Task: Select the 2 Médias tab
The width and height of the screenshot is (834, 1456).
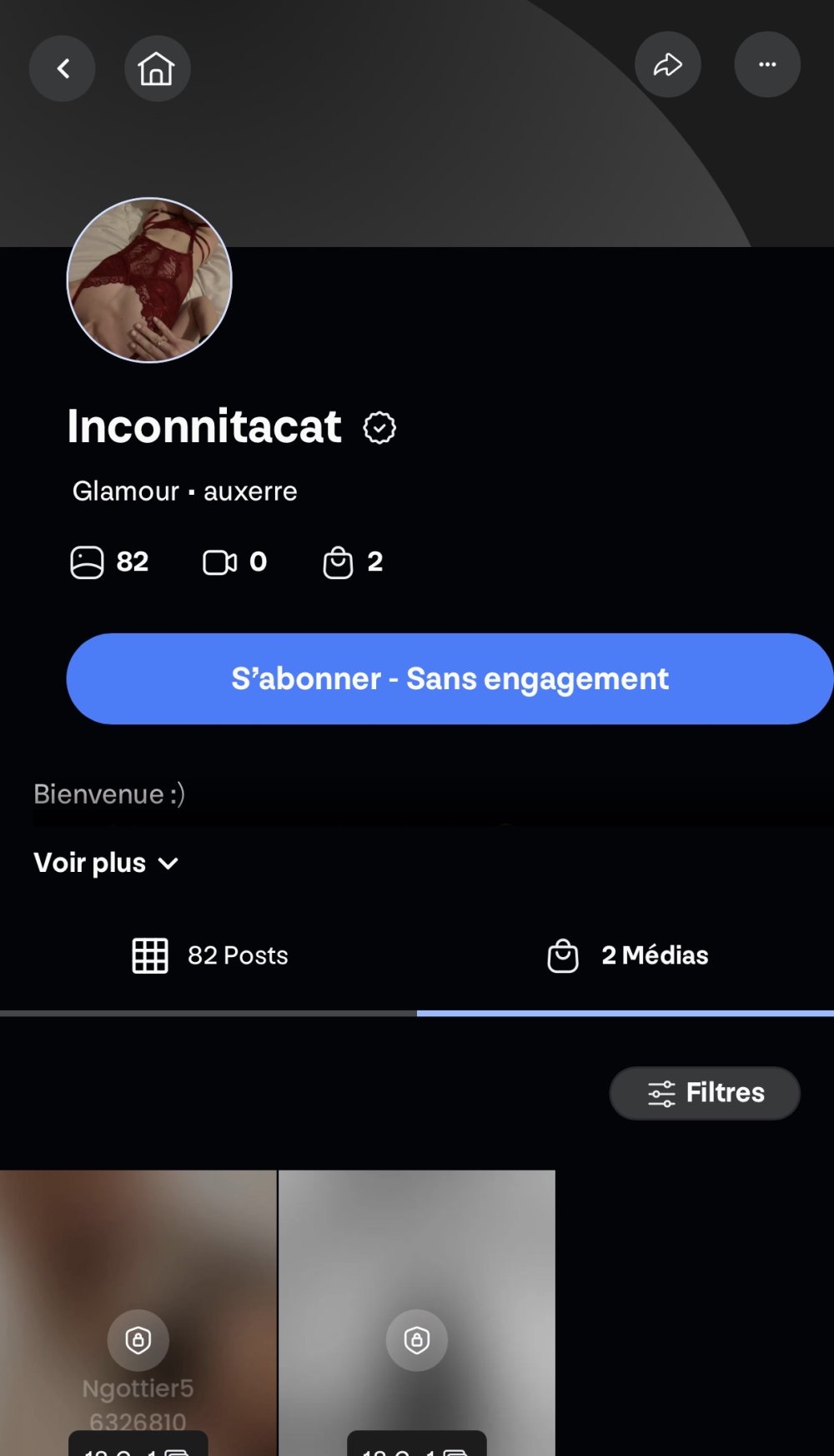Action: (x=627, y=955)
